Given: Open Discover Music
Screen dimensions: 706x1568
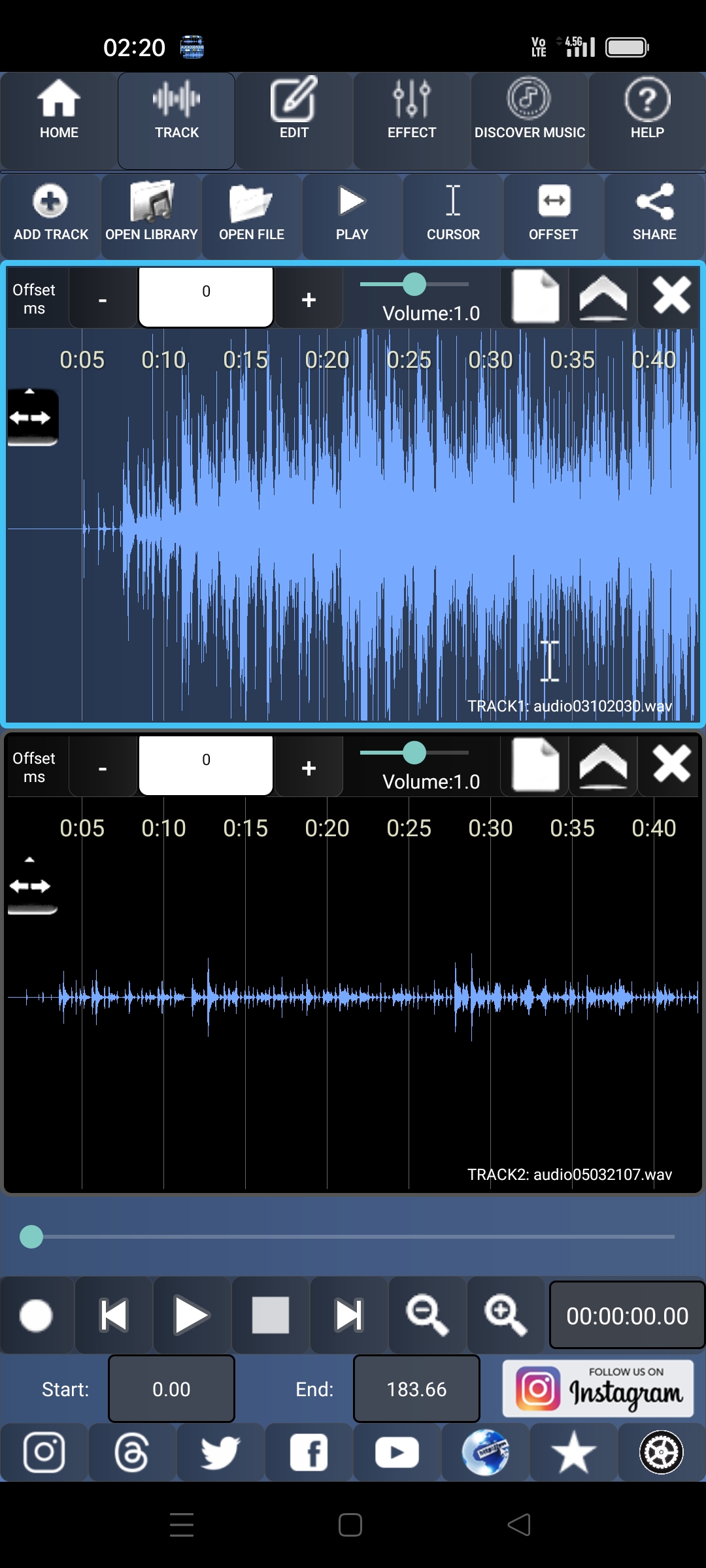Looking at the screenshot, I should 529,118.
